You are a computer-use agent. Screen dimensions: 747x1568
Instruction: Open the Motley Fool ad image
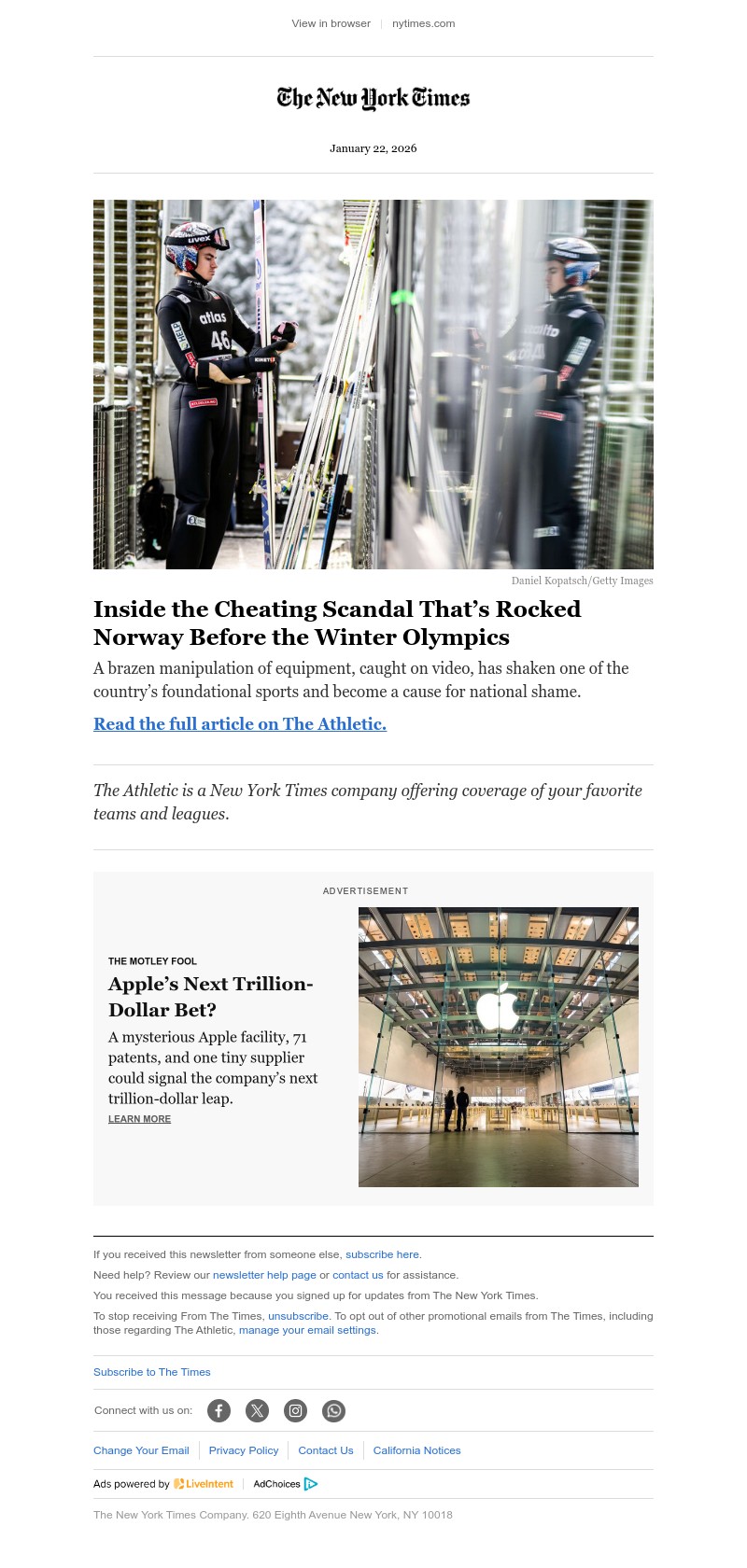498,1047
